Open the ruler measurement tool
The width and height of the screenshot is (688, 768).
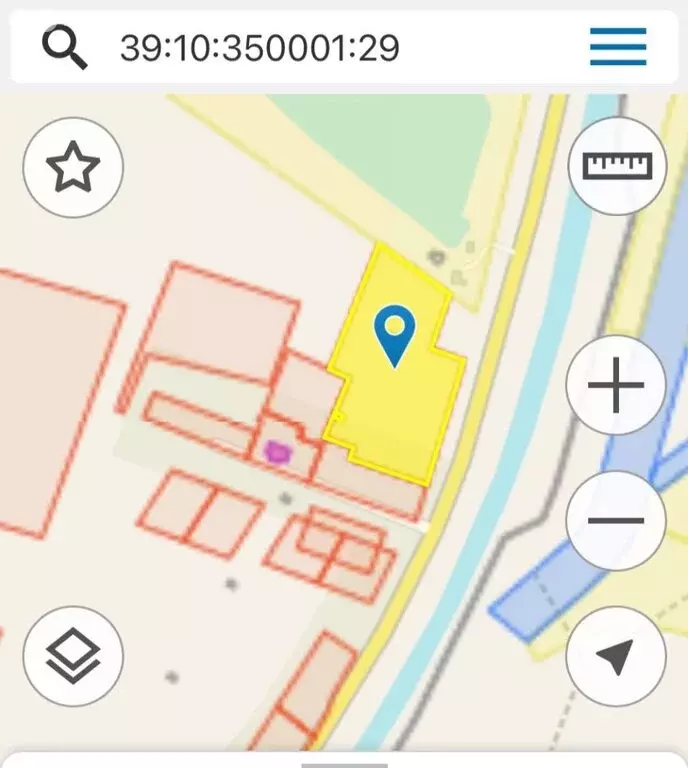617,166
